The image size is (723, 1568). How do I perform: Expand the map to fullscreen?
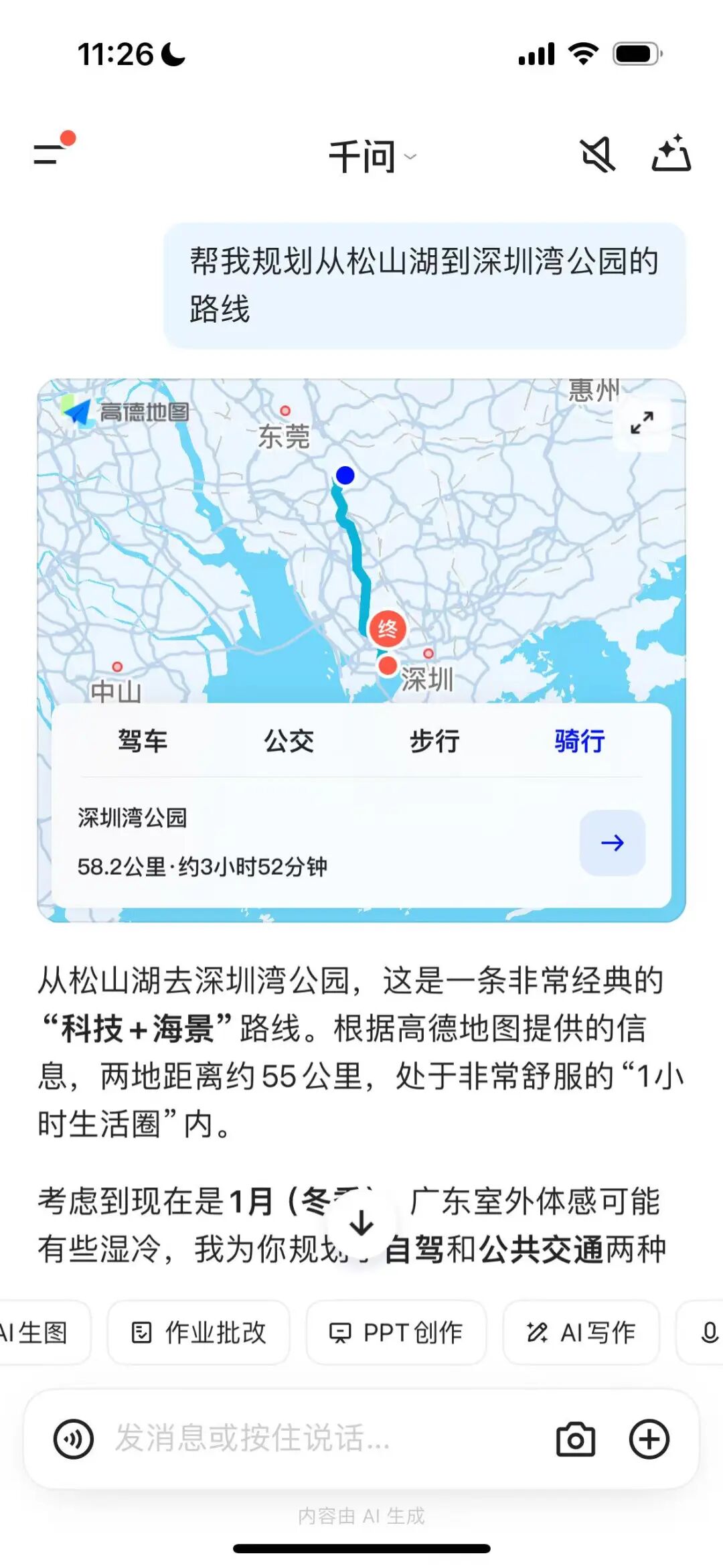pyautogui.click(x=642, y=423)
